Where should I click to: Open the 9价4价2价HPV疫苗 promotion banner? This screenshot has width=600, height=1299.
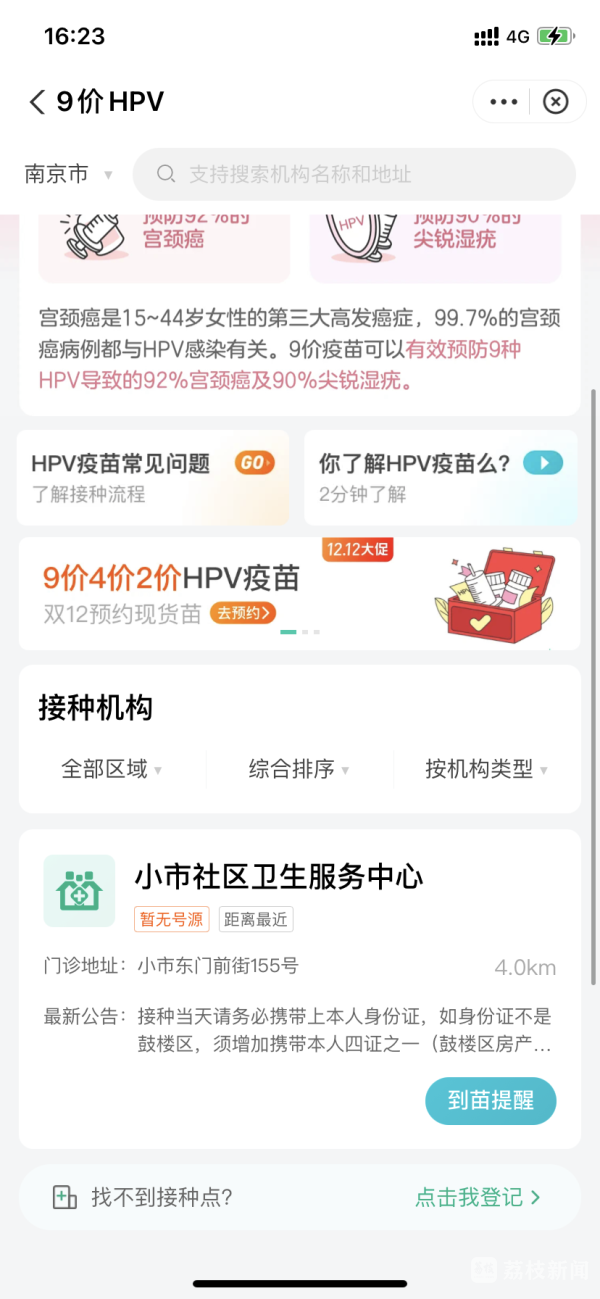pos(299,594)
